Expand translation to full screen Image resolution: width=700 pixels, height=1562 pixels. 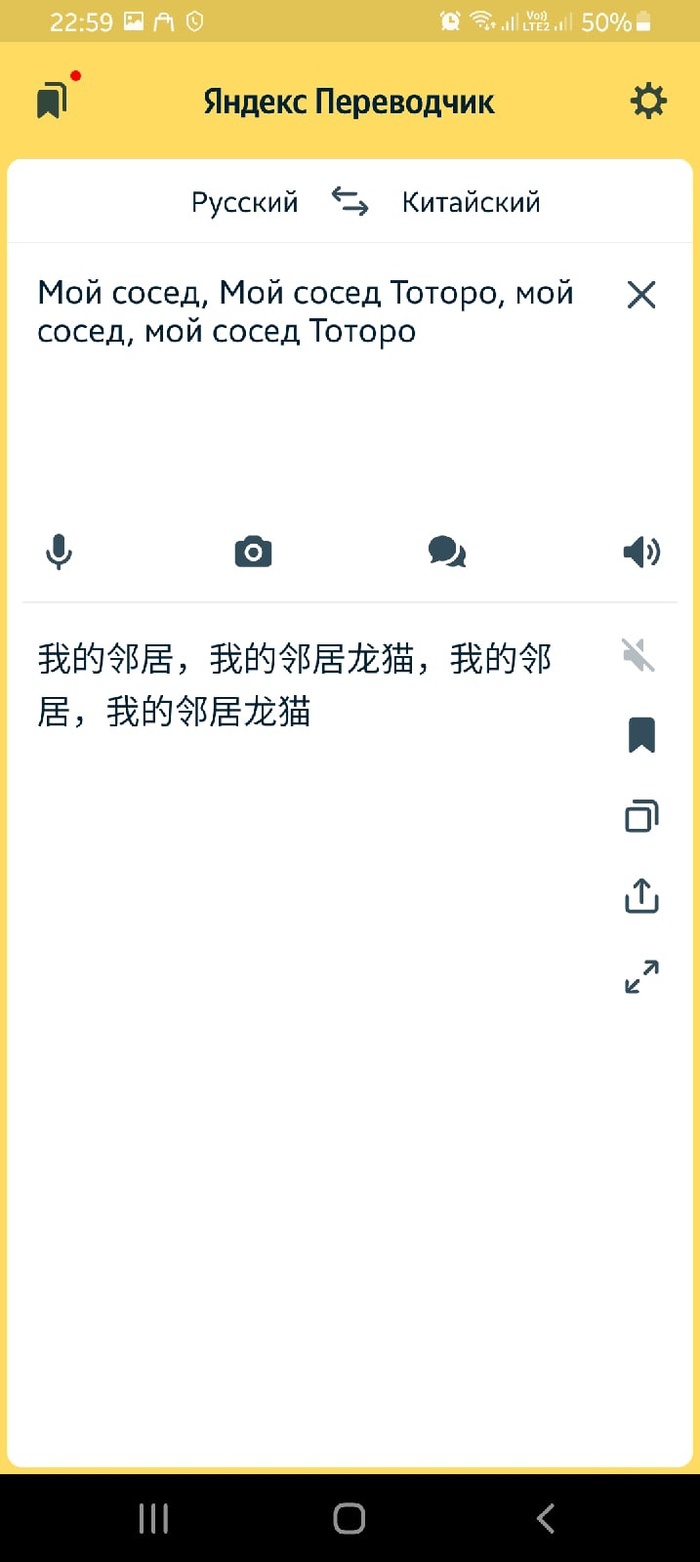click(641, 977)
